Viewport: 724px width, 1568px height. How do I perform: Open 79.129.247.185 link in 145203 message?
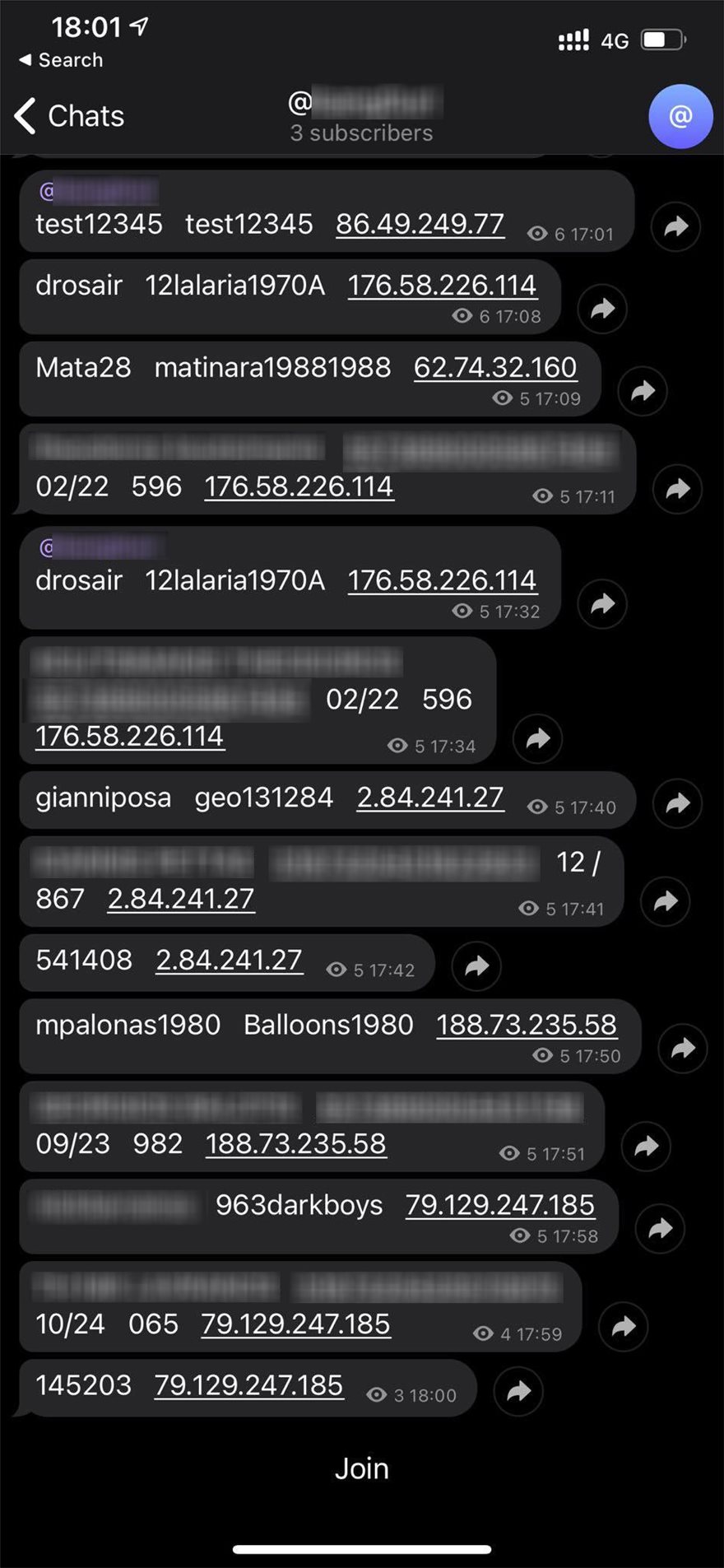pos(248,1385)
